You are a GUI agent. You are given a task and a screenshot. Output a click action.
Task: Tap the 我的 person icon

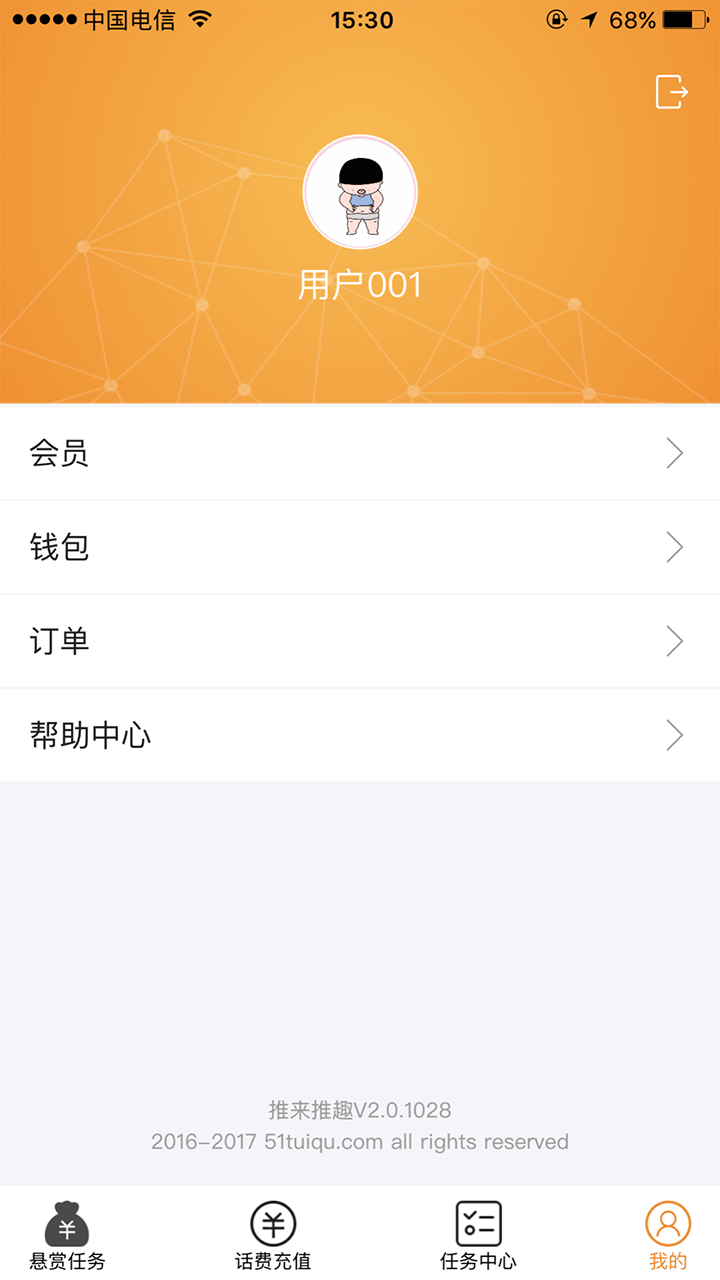[667, 1221]
